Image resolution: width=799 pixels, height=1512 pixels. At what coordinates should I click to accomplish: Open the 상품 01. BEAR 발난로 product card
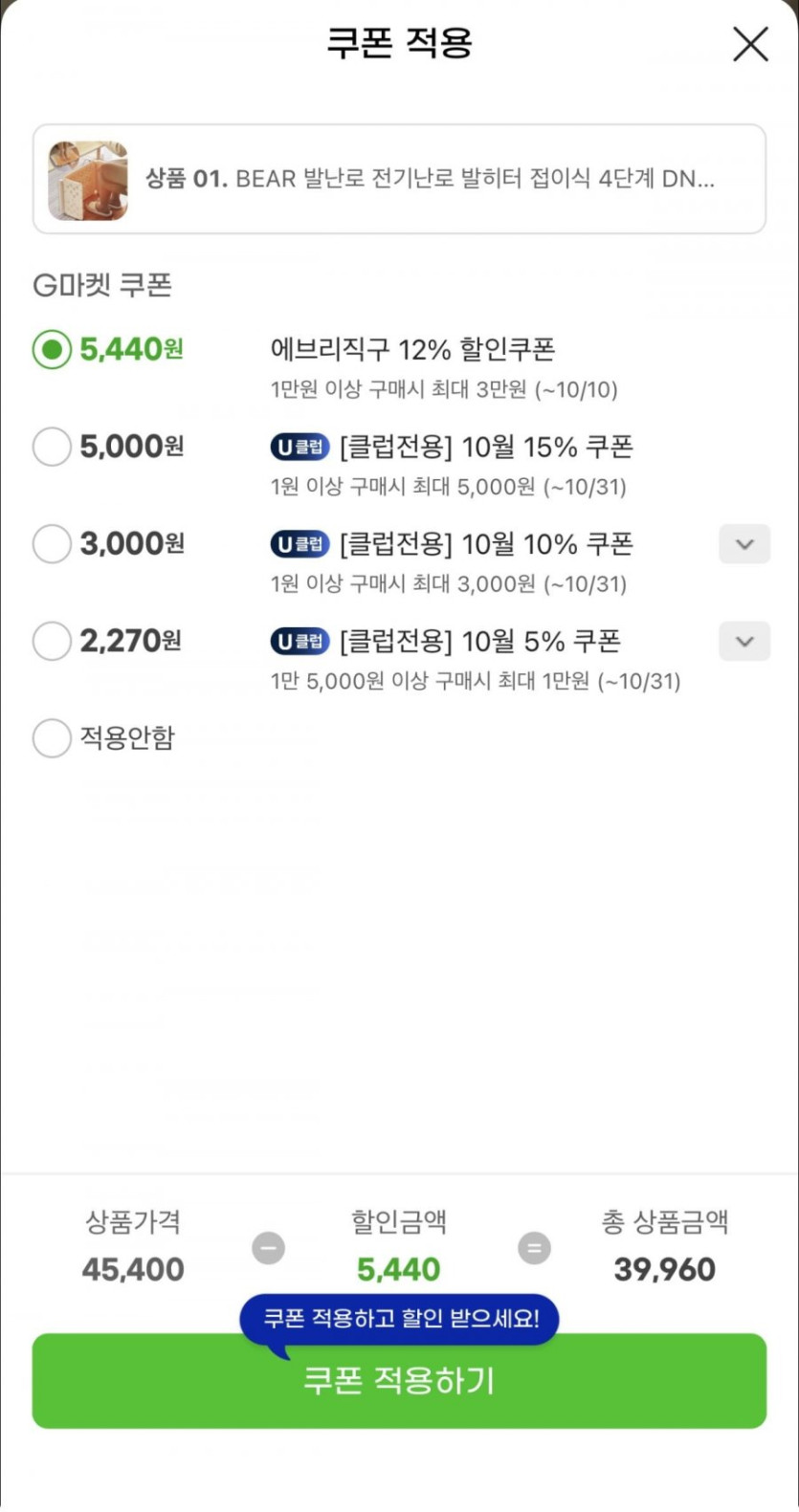tap(399, 179)
